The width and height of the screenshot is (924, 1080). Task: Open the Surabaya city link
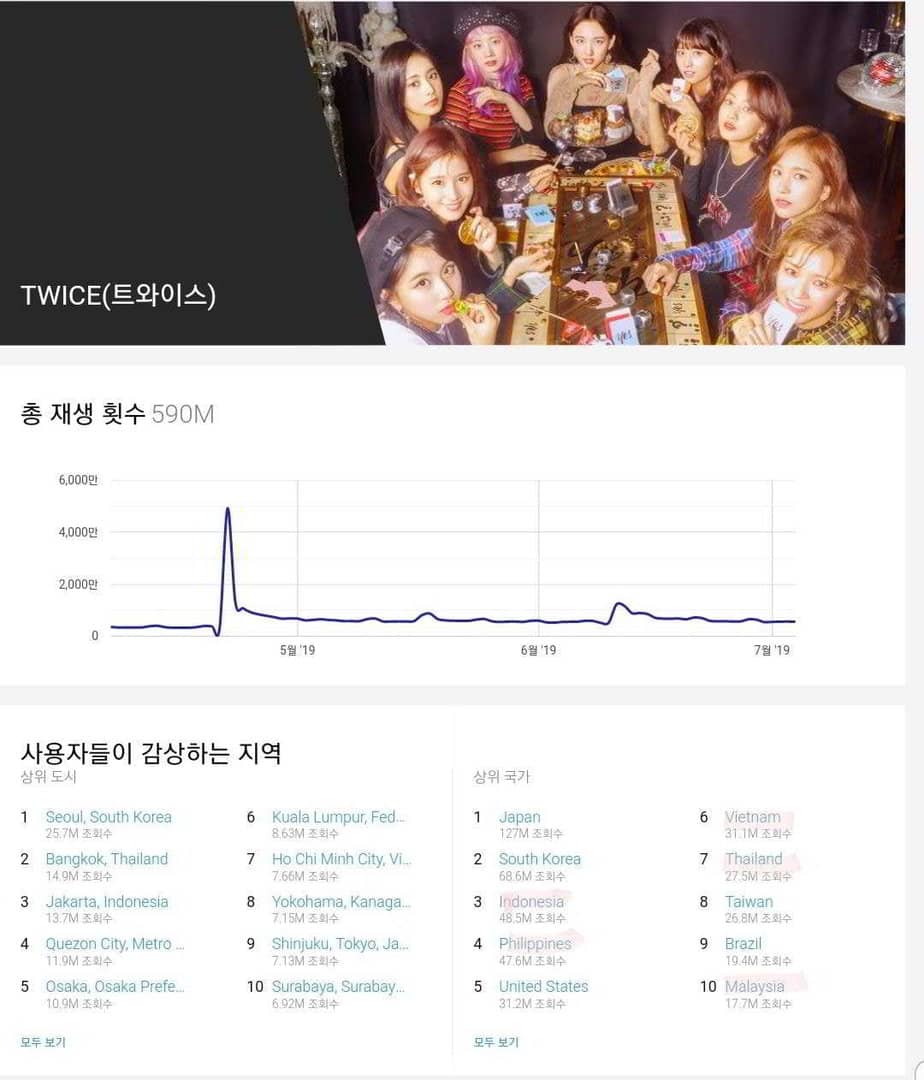(x=338, y=987)
